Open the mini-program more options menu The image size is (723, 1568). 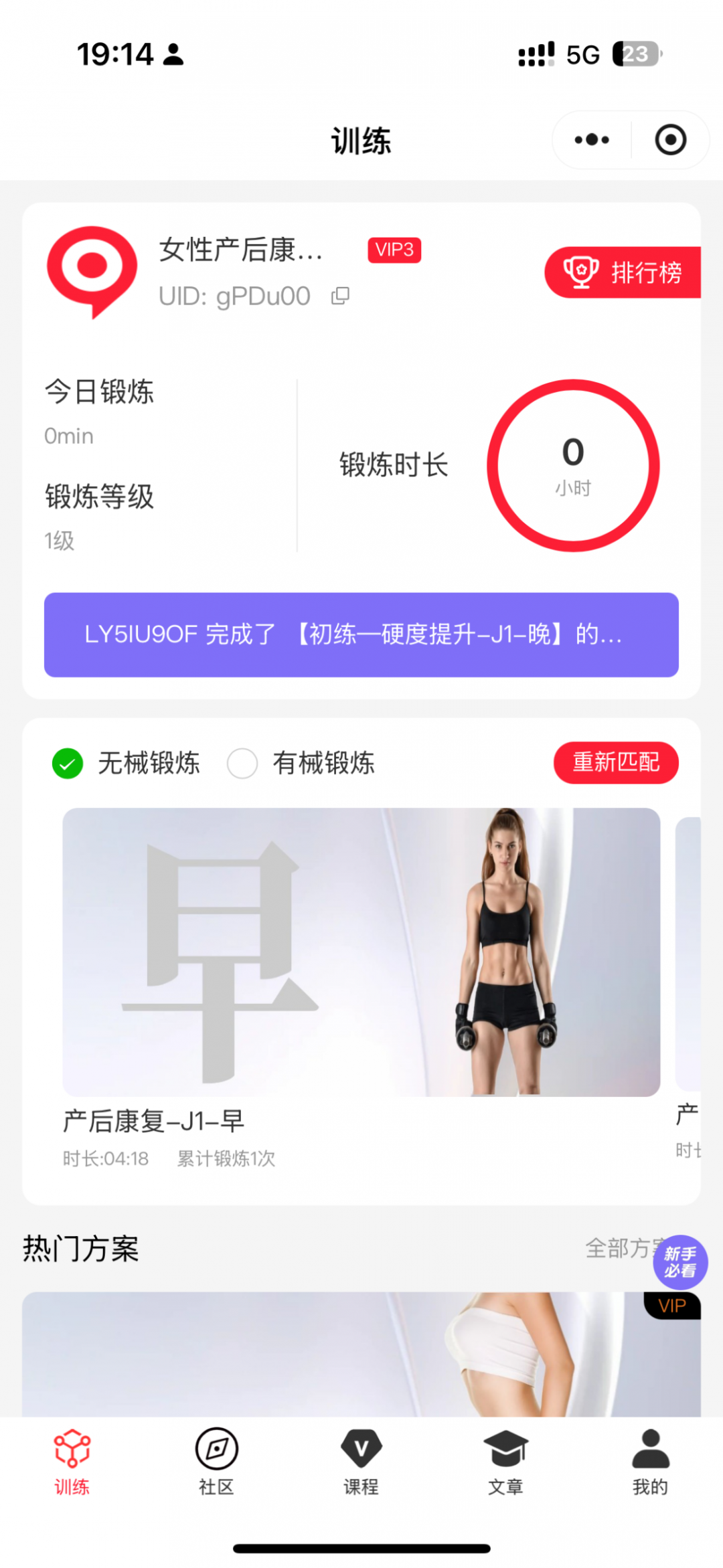click(x=590, y=139)
